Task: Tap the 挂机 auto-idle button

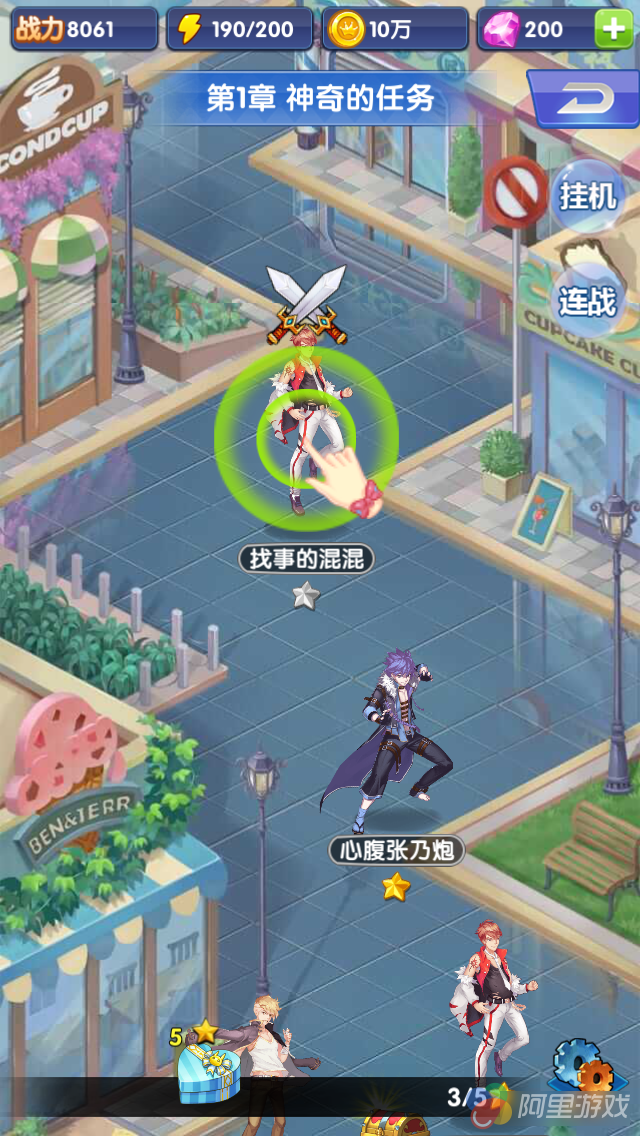Action: tap(588, 196)
